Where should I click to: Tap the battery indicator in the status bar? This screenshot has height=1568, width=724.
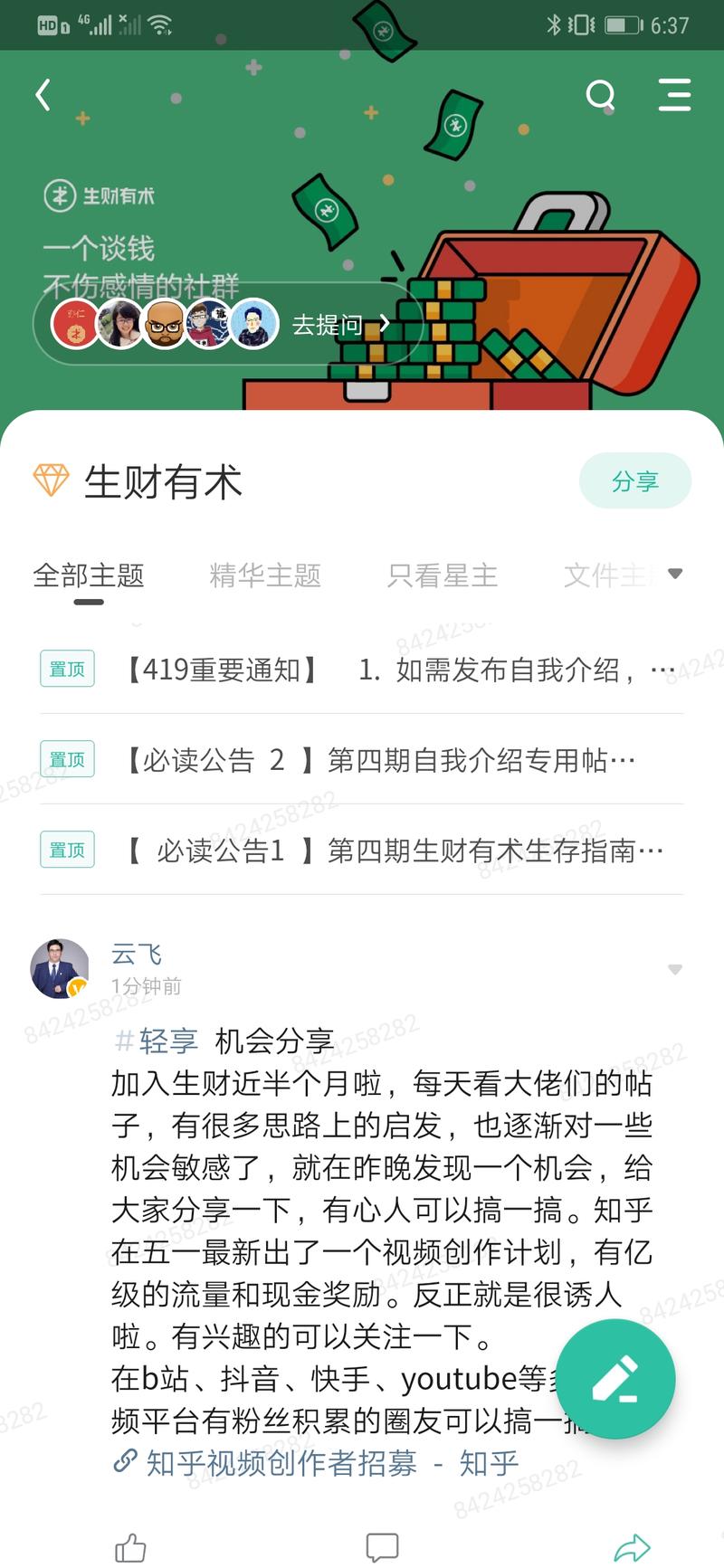(623, 26)
